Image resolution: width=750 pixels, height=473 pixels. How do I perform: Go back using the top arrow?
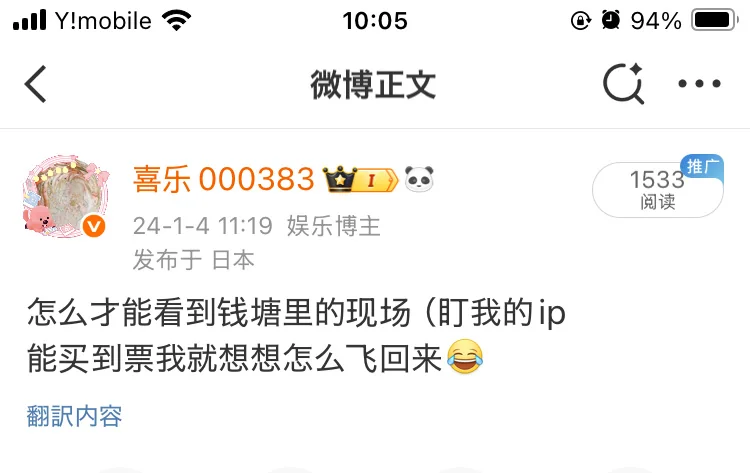click(x=36, y=84)
